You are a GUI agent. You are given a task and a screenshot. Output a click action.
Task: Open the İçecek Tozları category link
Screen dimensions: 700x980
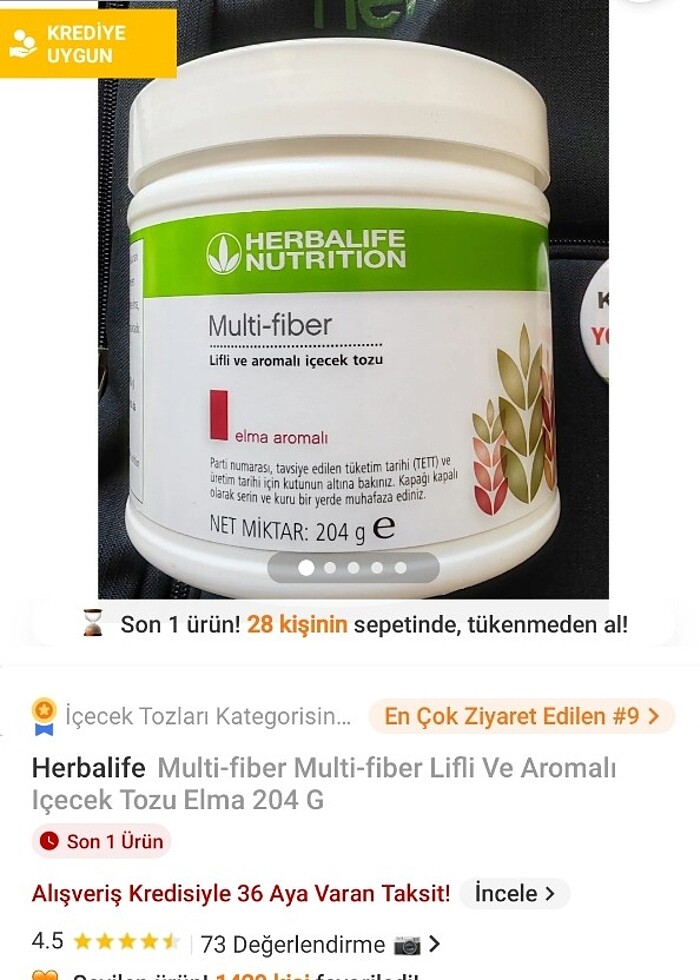click(x=207, y=716)
